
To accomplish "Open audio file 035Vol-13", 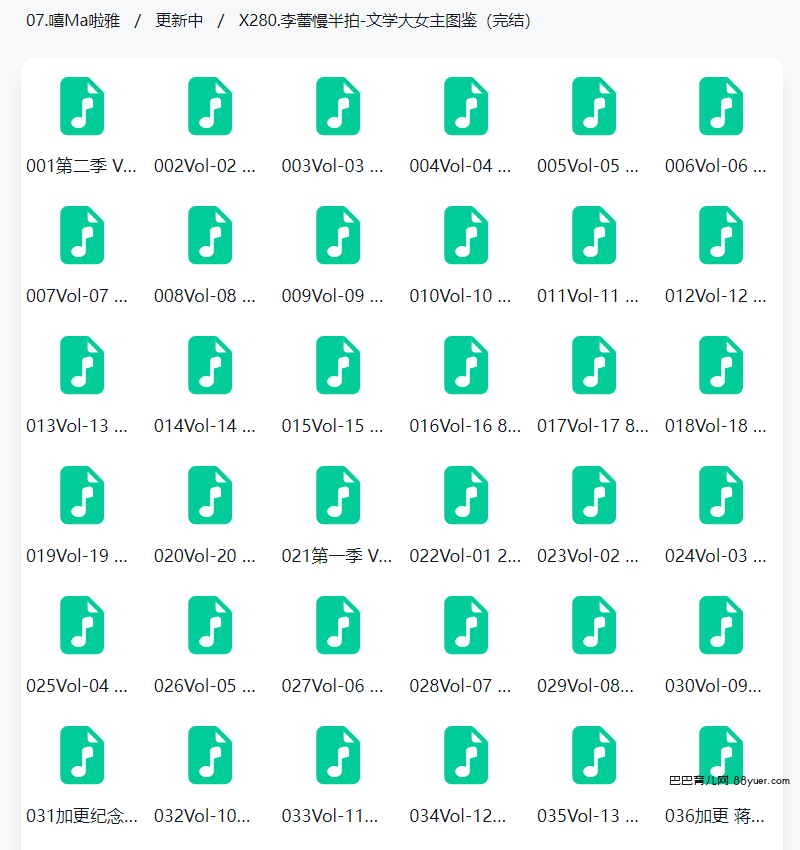I will click(x=594, y=756).
